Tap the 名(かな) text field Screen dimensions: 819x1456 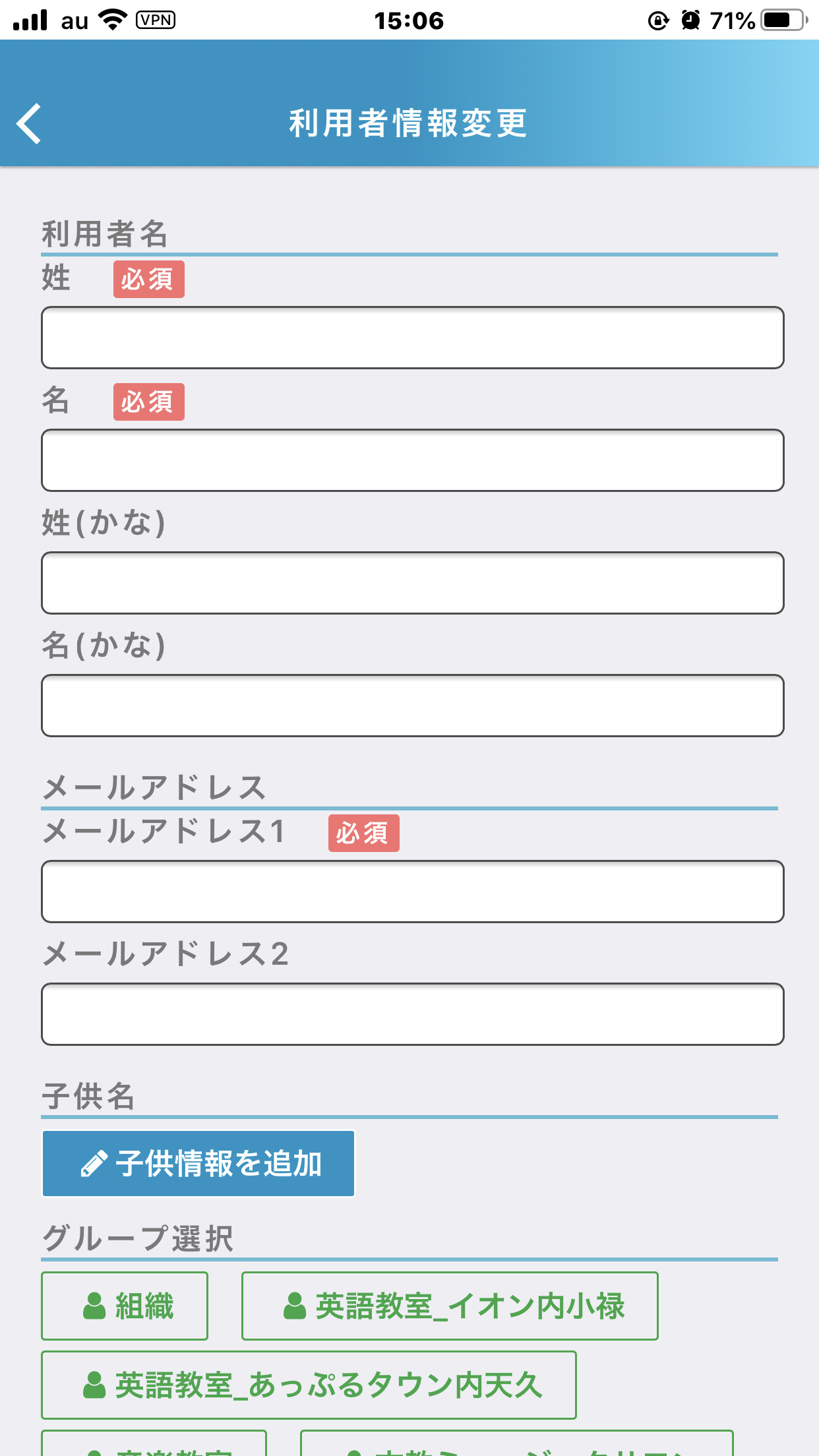pos(413,706)
